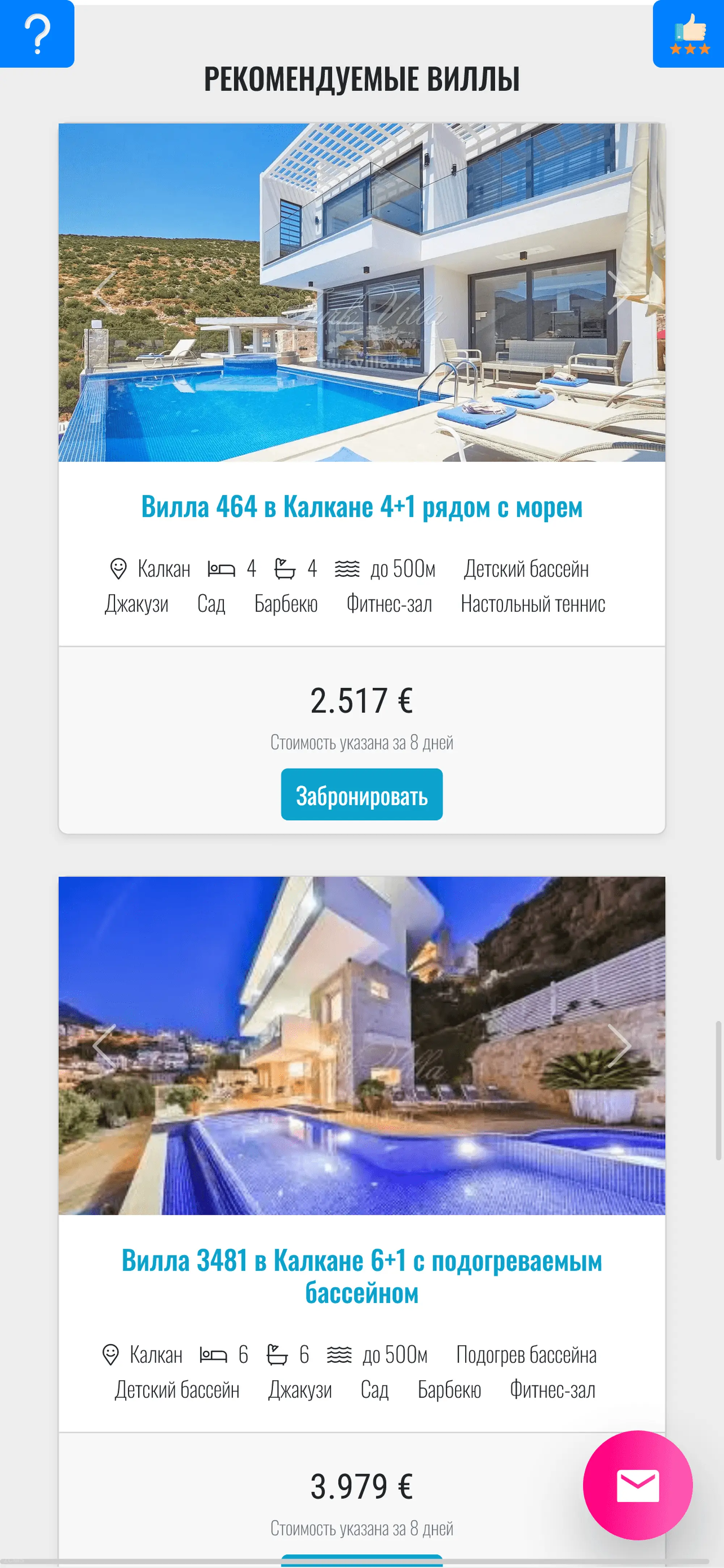Screen dimensions: 724x1568
Task: View the Villa 3481 night pool photo
Action: coord(362,1126)
